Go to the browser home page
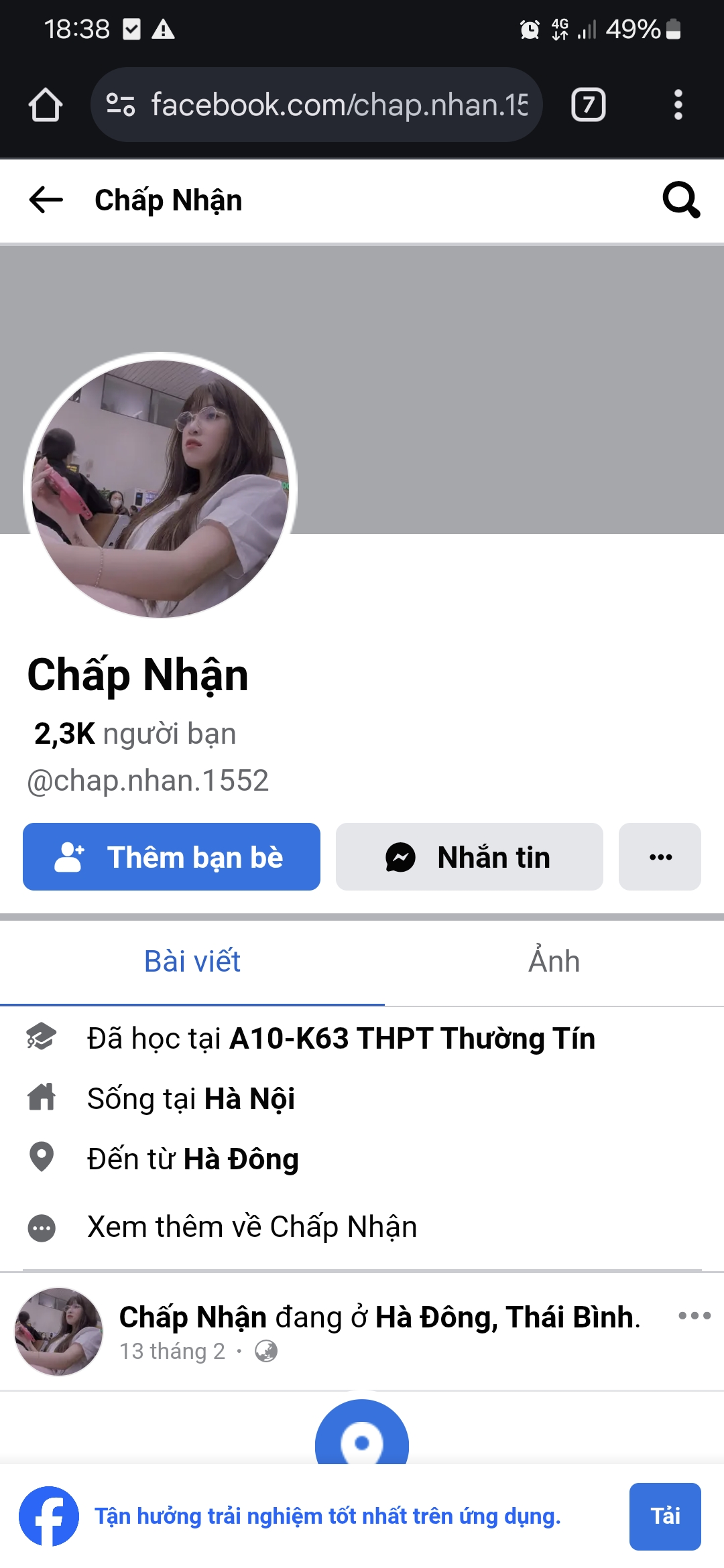 tap(46, 105)
